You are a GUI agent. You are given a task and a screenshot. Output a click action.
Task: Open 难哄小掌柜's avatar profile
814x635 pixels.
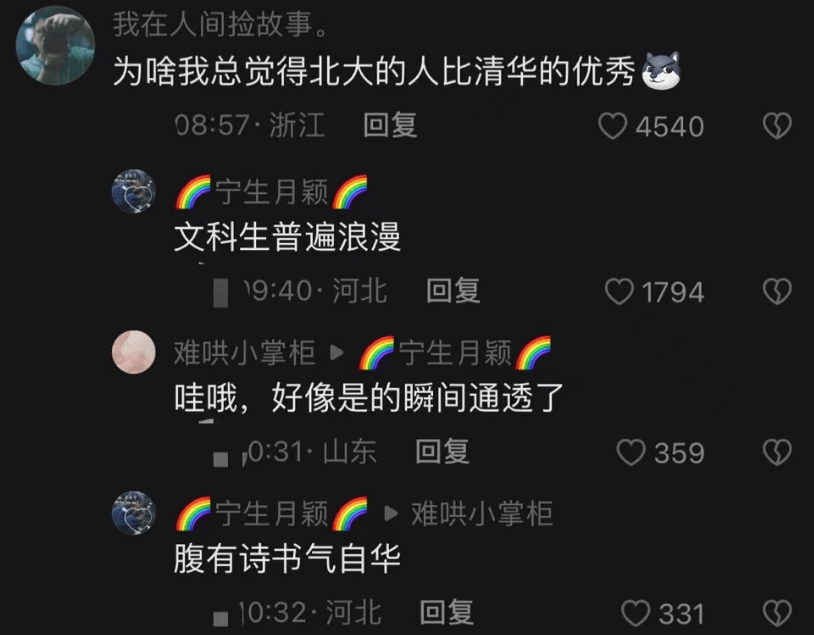pyautogui.click(x=133, y=353)
